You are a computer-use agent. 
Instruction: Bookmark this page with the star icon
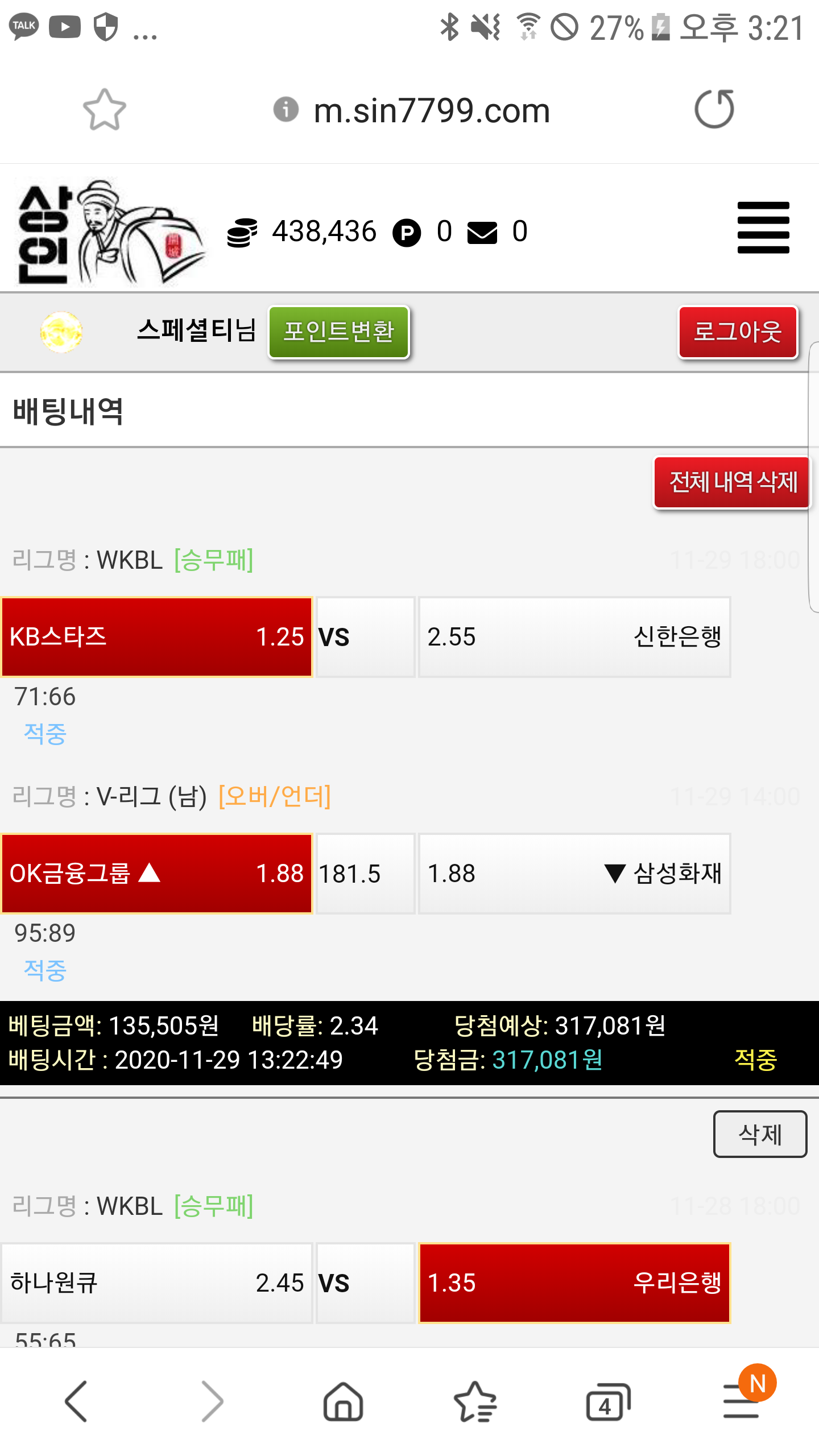[x=104, y=109]
